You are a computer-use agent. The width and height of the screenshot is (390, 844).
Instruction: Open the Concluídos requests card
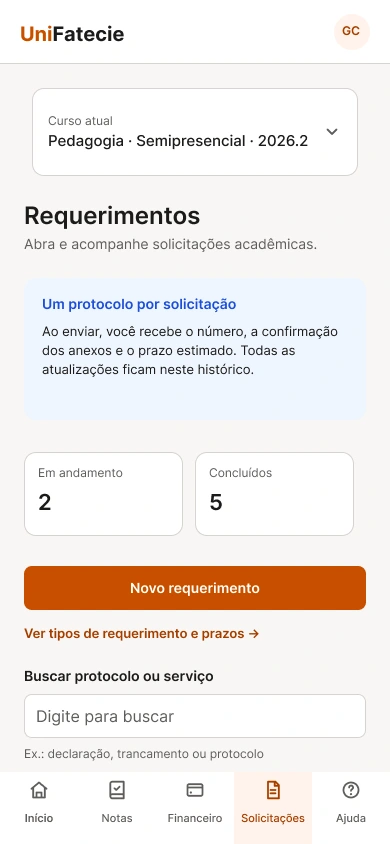point(274,494)
